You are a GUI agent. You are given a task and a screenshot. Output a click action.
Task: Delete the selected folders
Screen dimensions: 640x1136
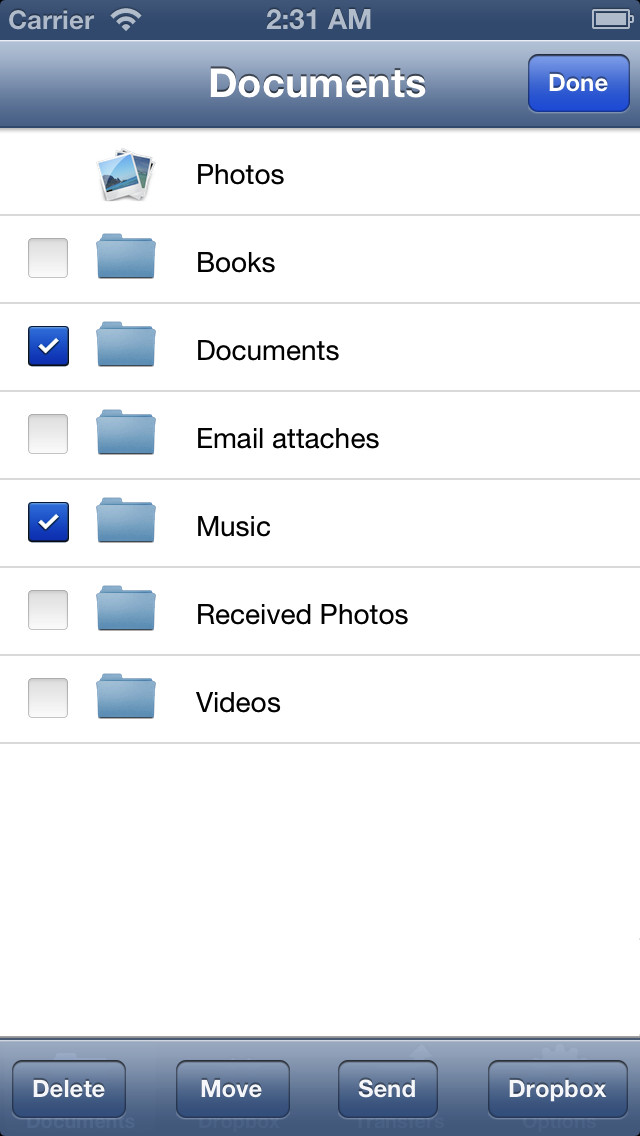tap(69, 1089)
